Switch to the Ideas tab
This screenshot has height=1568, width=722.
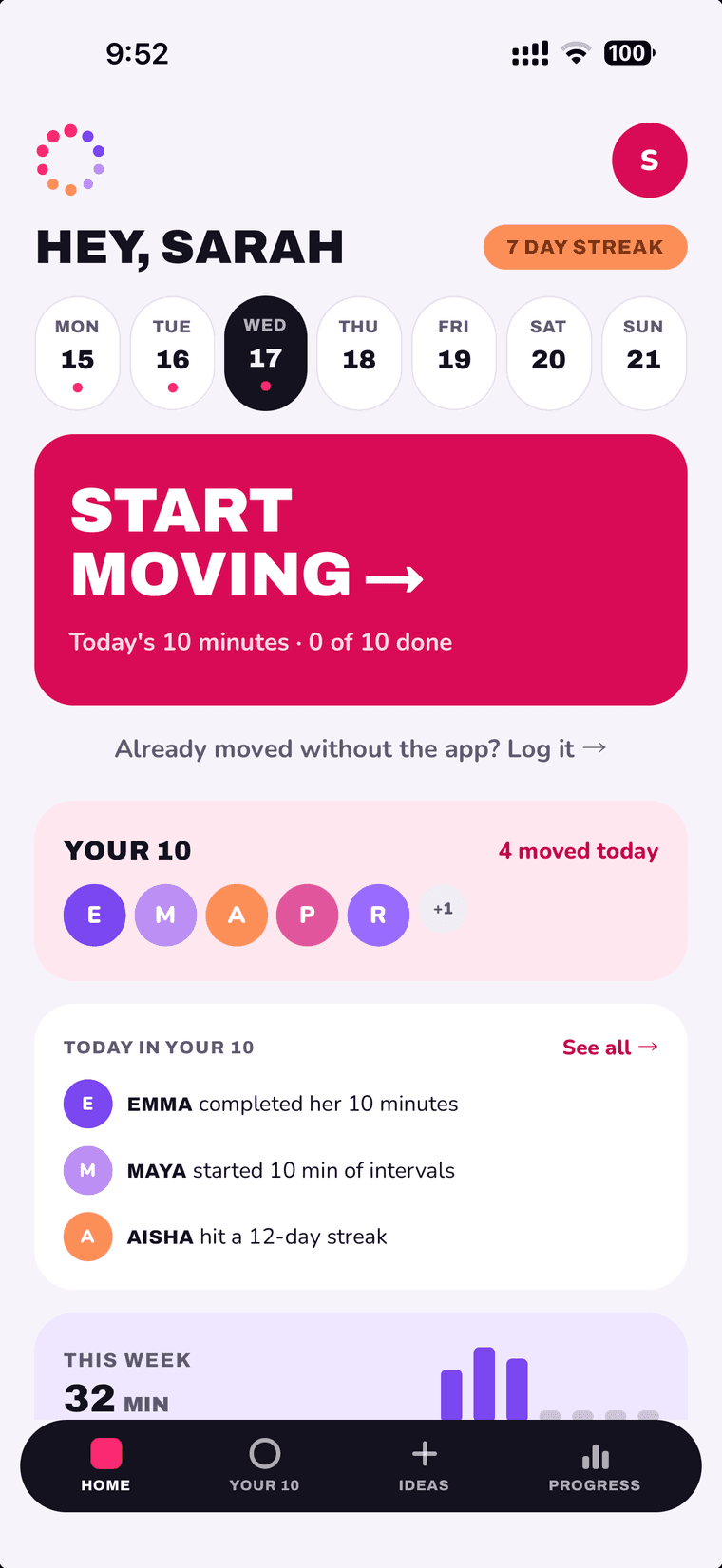[x=424, y=1465]
